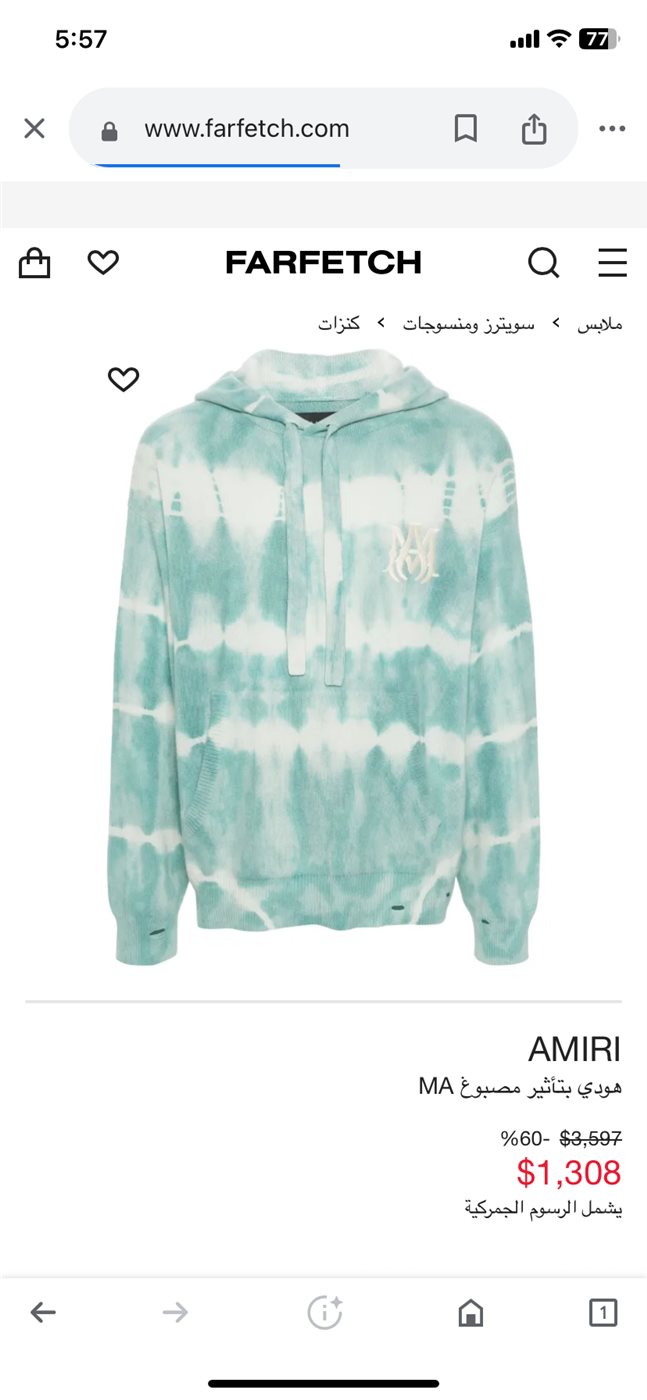Viewport: 647px width, 1400px height.
Task: Open ملابس breadcrumb category
Action: coord(599,324)
